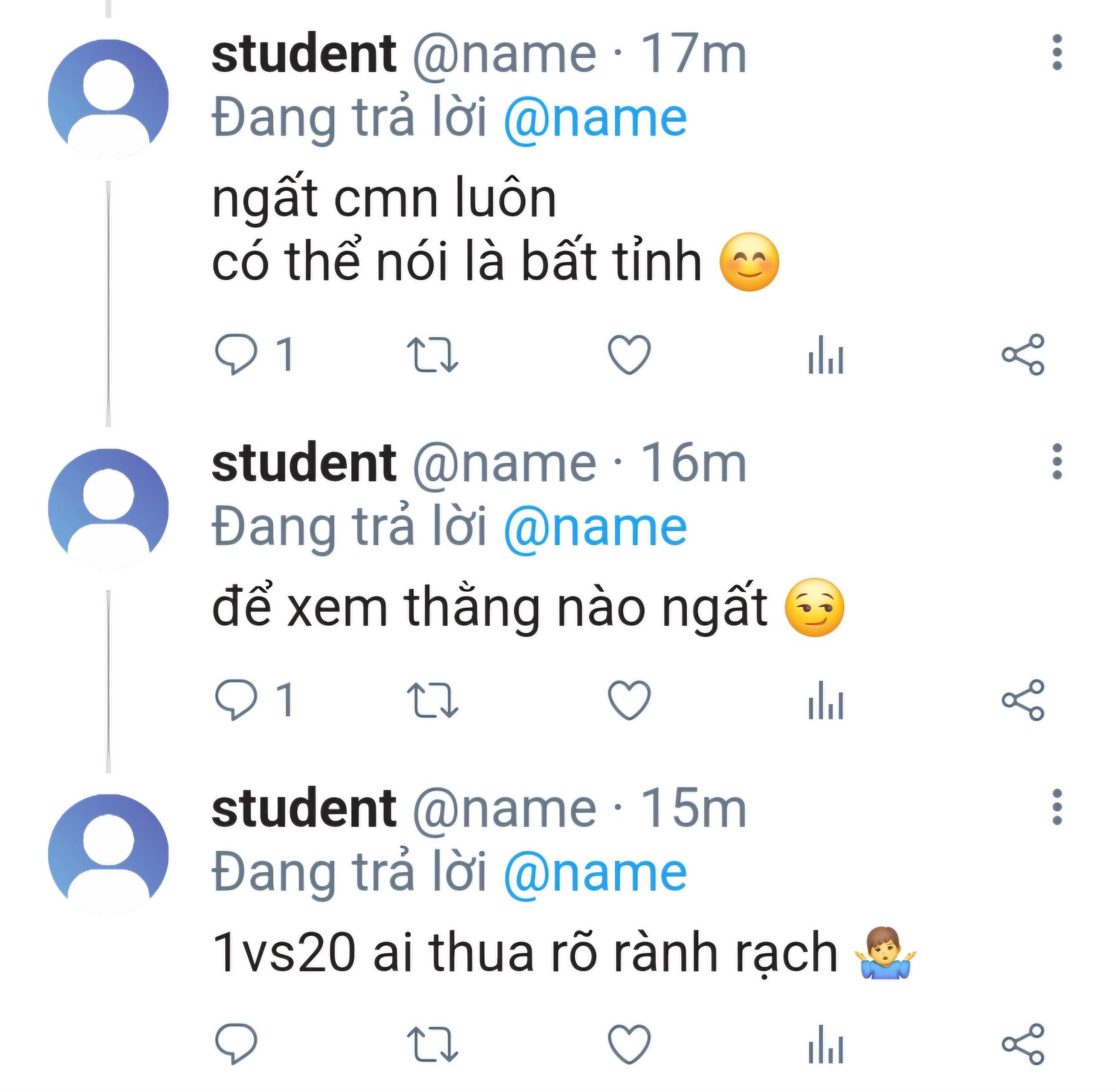Viewport: 1116px width, 1092px height.
Task: Reply to the '1vs20 ai thua' tweet
Action: (x=235, y=1044)
